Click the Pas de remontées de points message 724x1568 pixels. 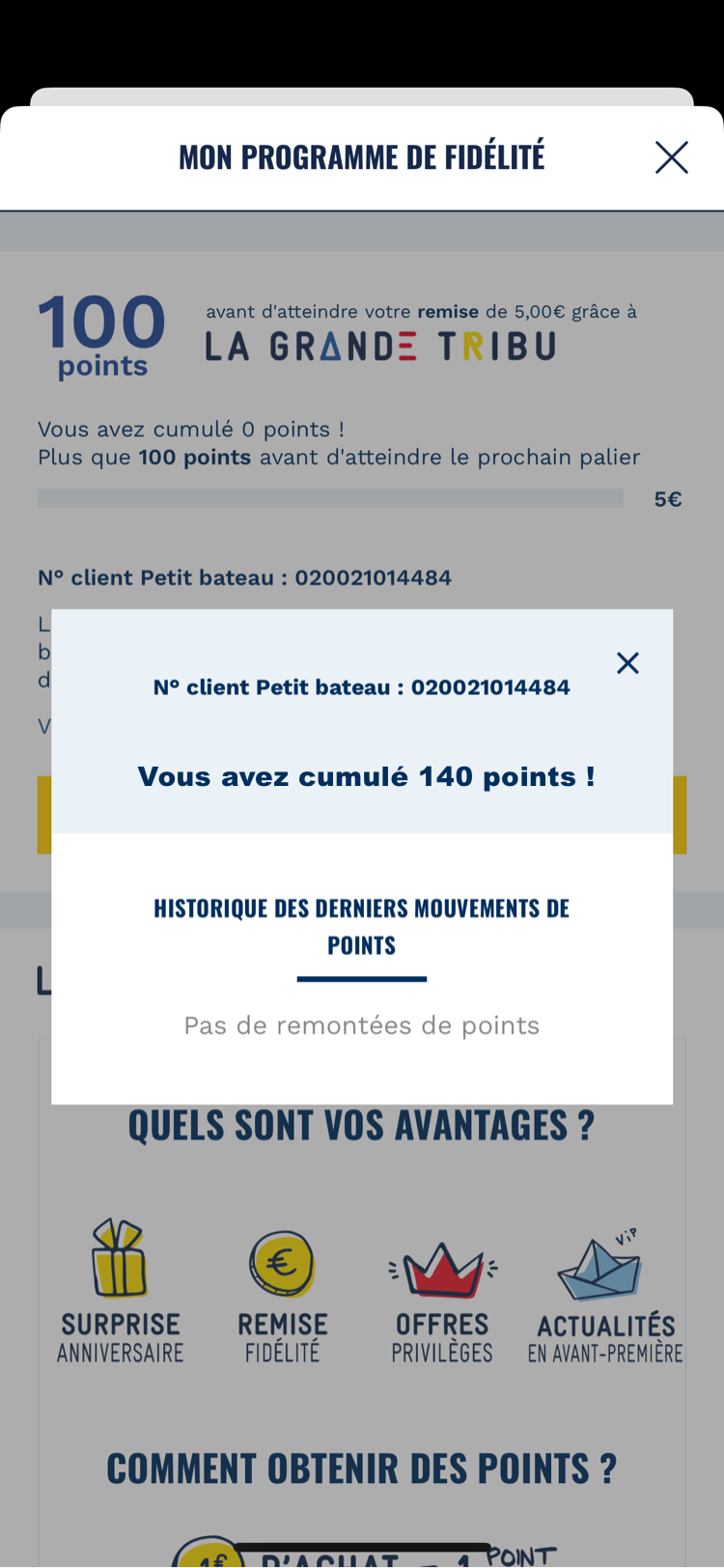coord(362,1025)
